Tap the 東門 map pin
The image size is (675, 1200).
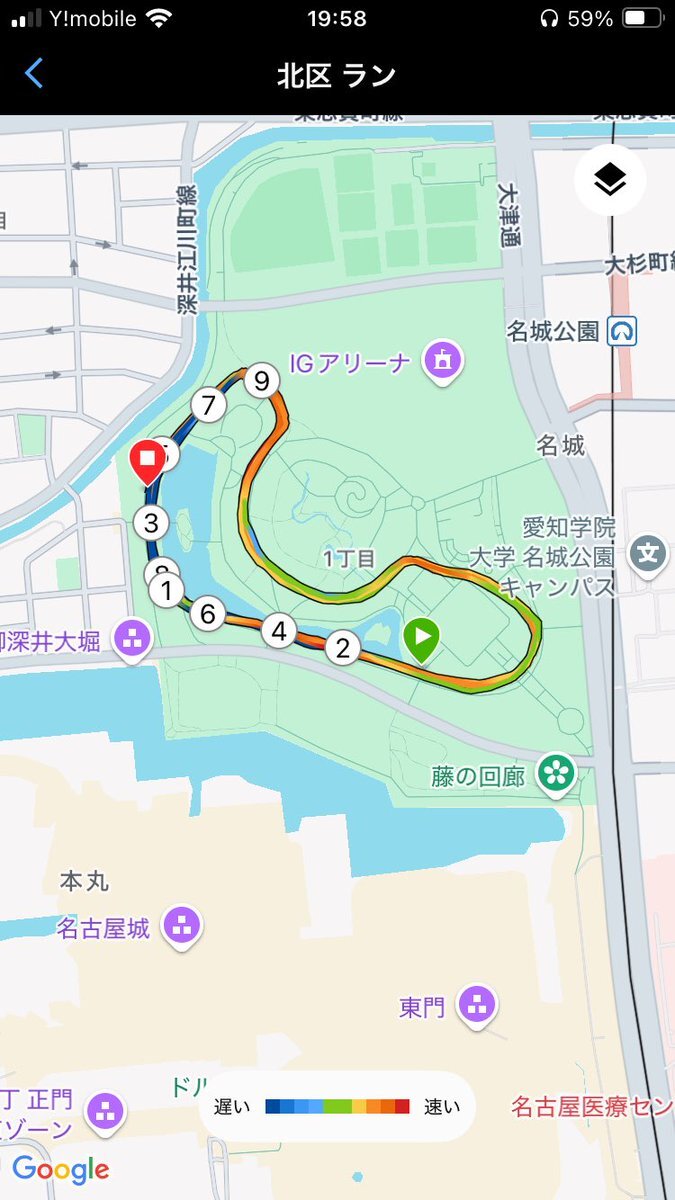coord(477,1006)
